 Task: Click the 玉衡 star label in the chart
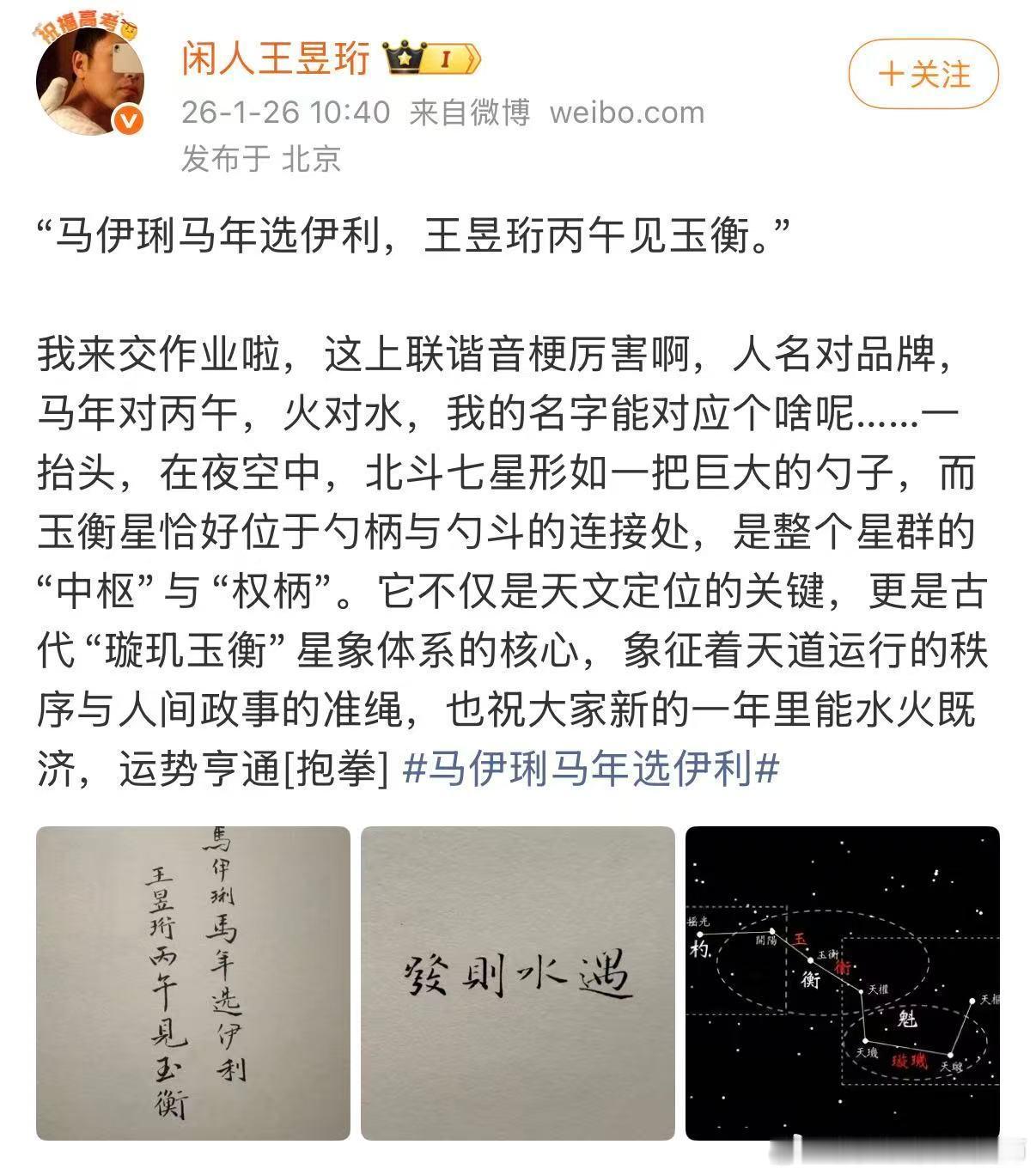click(828, 956)
